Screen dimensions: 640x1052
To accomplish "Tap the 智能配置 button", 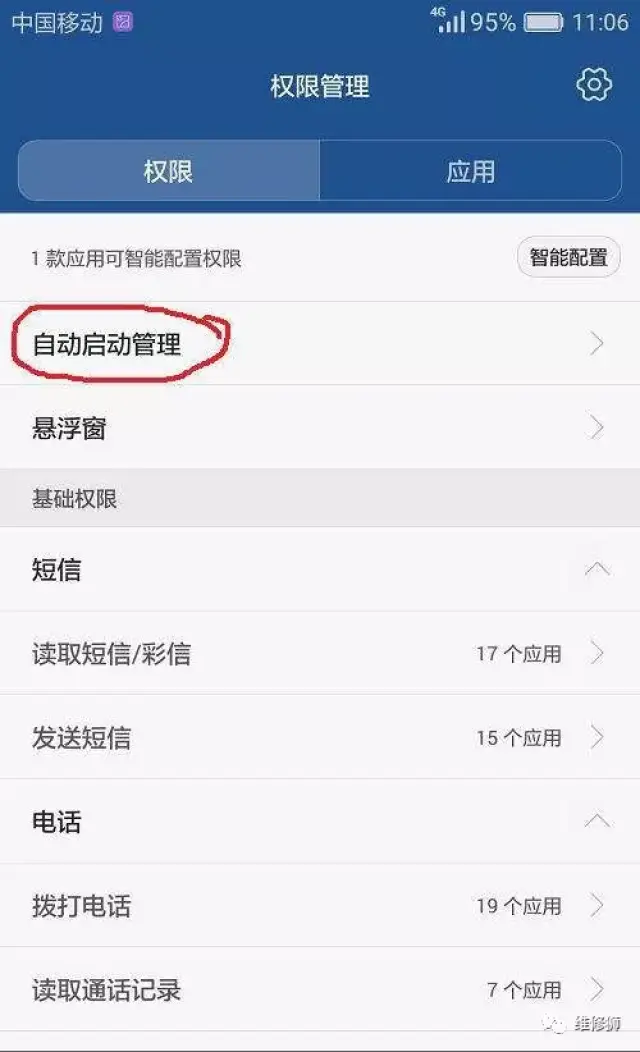I will tap(568, 257).
